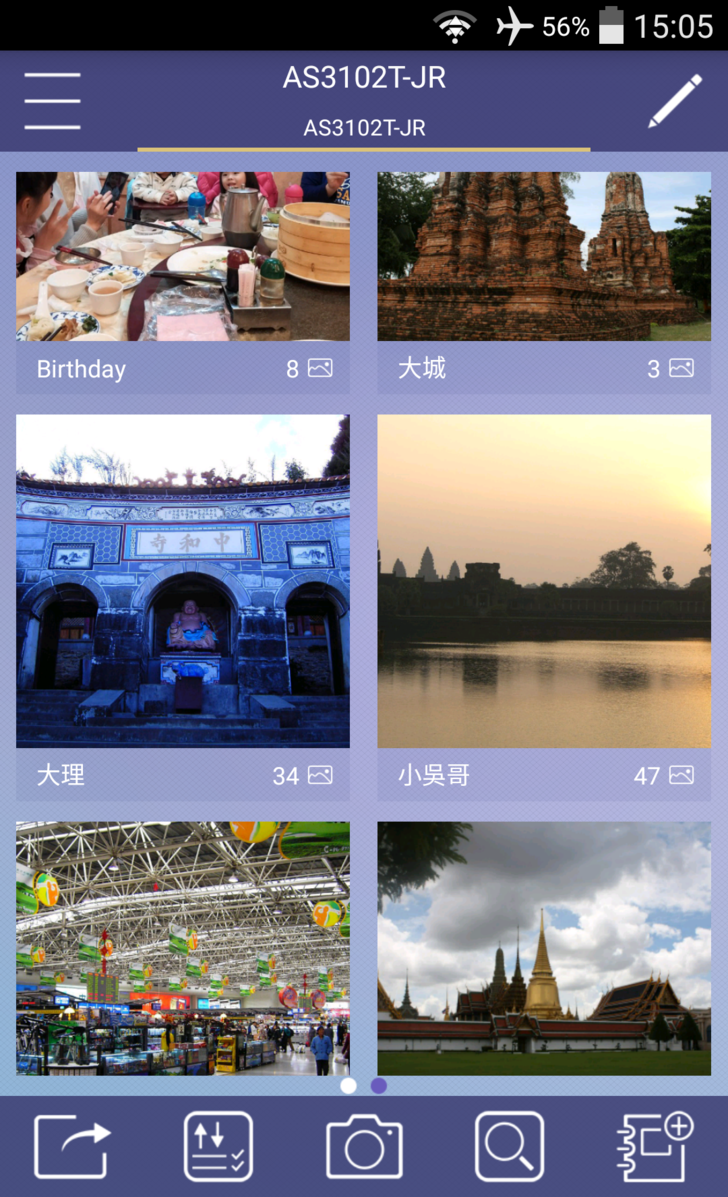The height and width of the screenshot is (1197, 728).
Task: Launch the camera from the toolbar
Action: (364, 1147)
